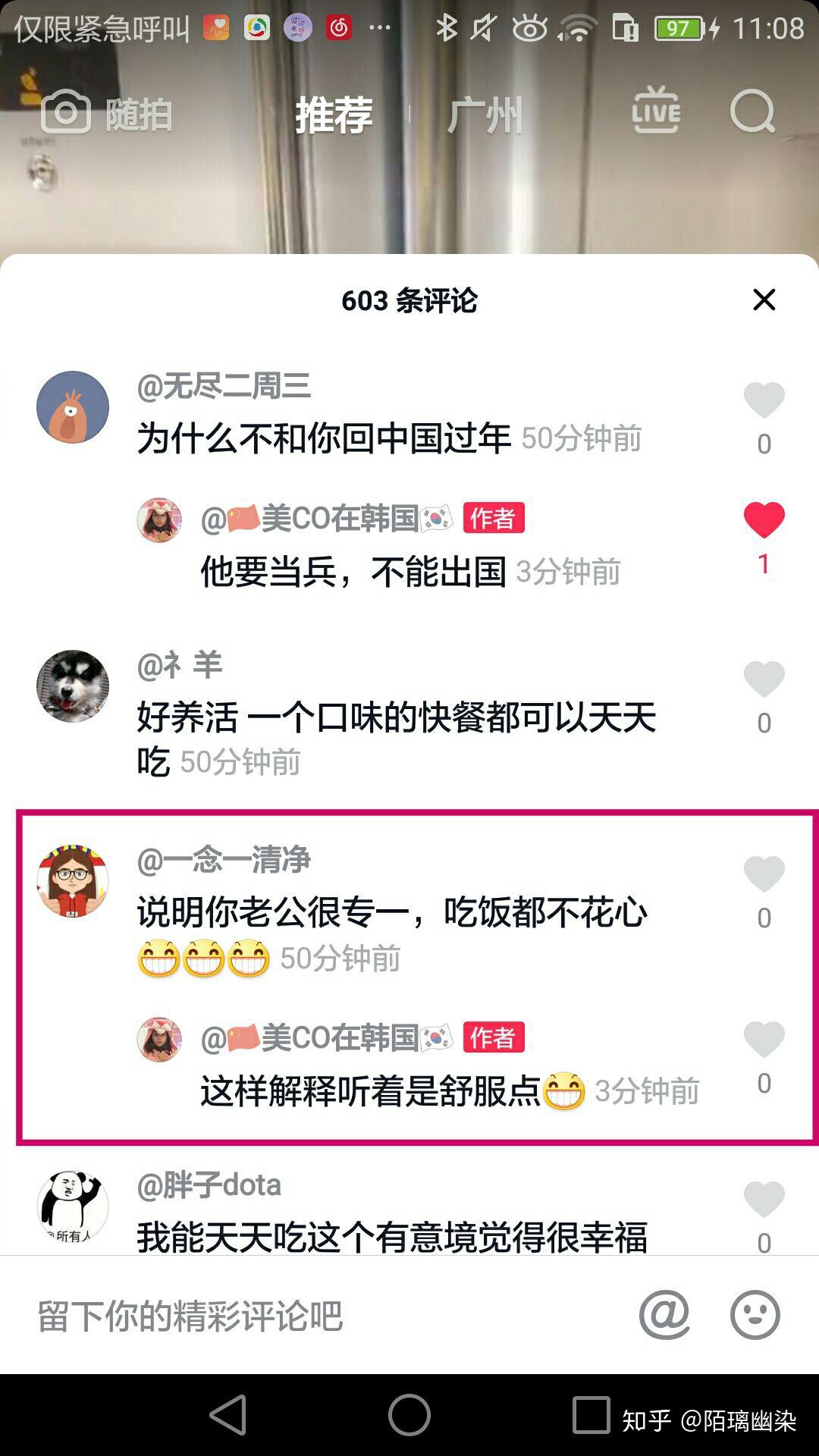The height and width of the screenshot is (1456, 819).
Task: Open search
Action: tap(753, 112)
